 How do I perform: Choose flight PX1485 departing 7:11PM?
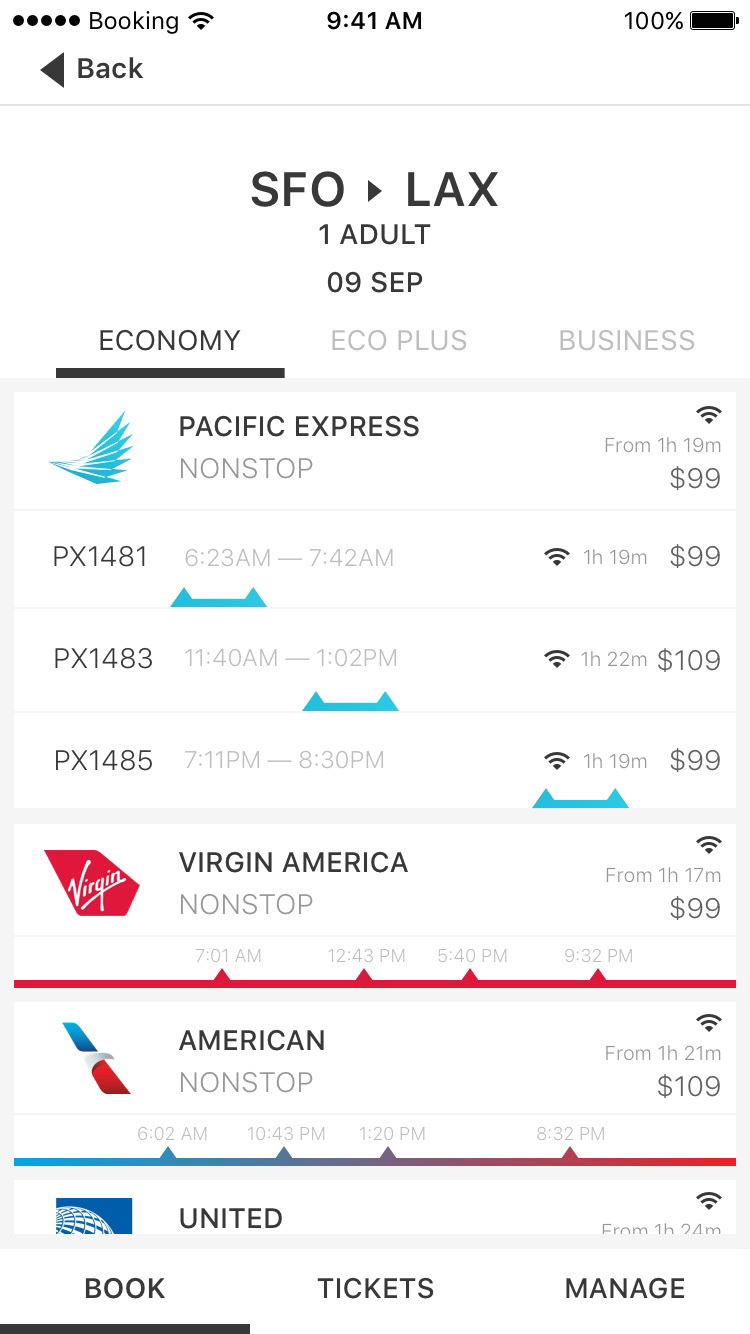(375, 761)
